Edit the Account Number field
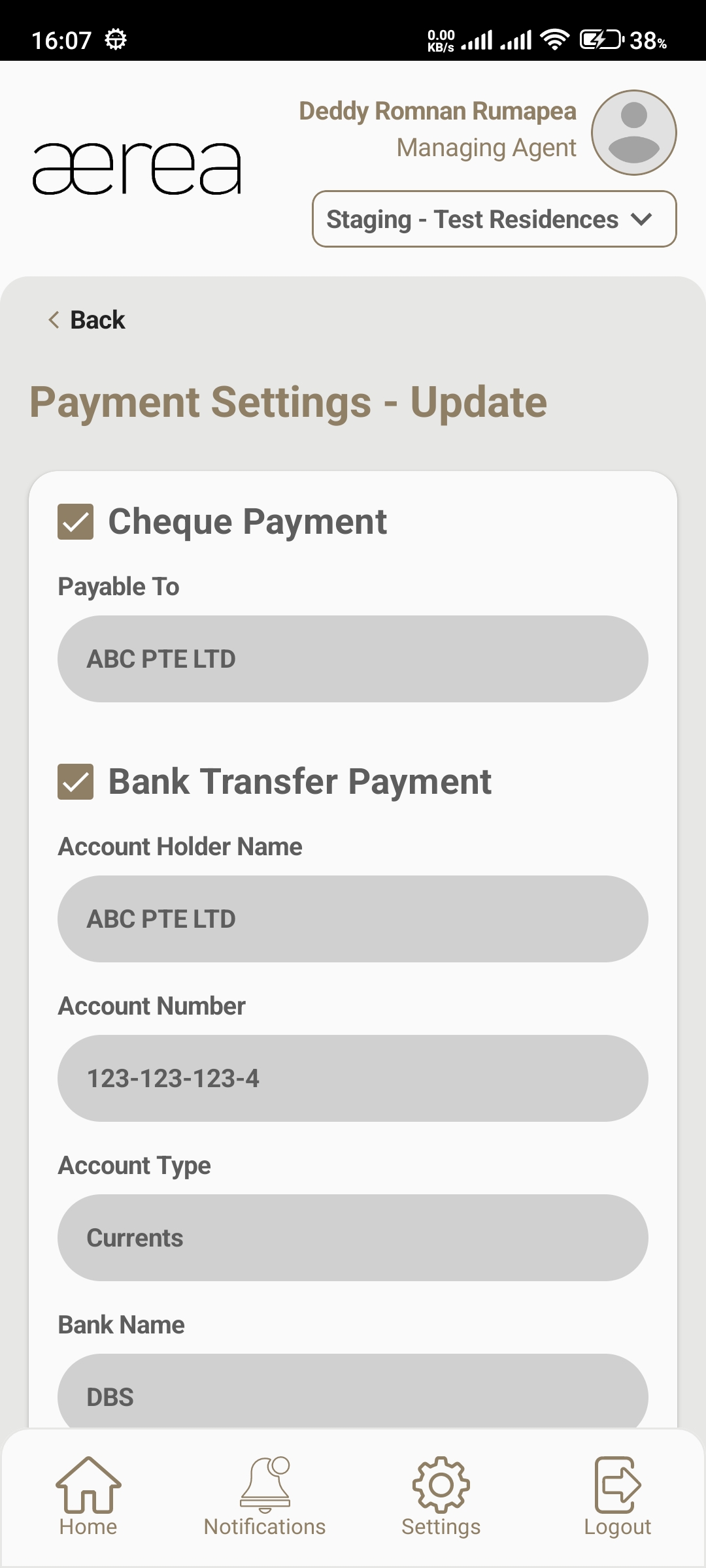The height and width of the screenshot is (1568, 706). 353,1079
